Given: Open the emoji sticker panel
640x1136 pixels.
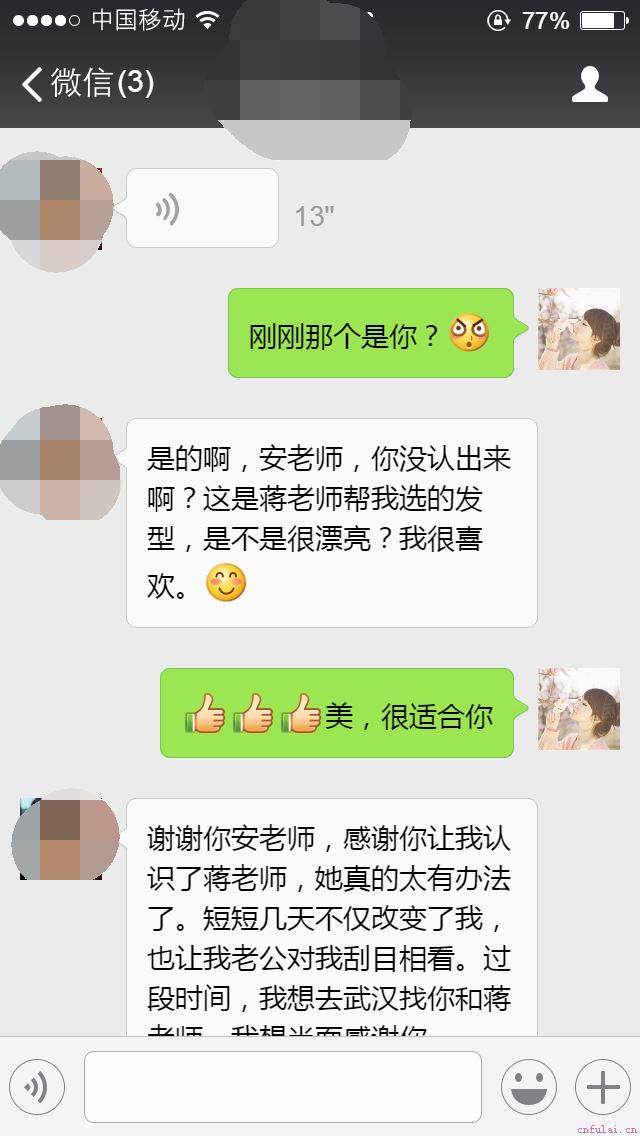Looking at the screenshot, I should point(529,1087).
